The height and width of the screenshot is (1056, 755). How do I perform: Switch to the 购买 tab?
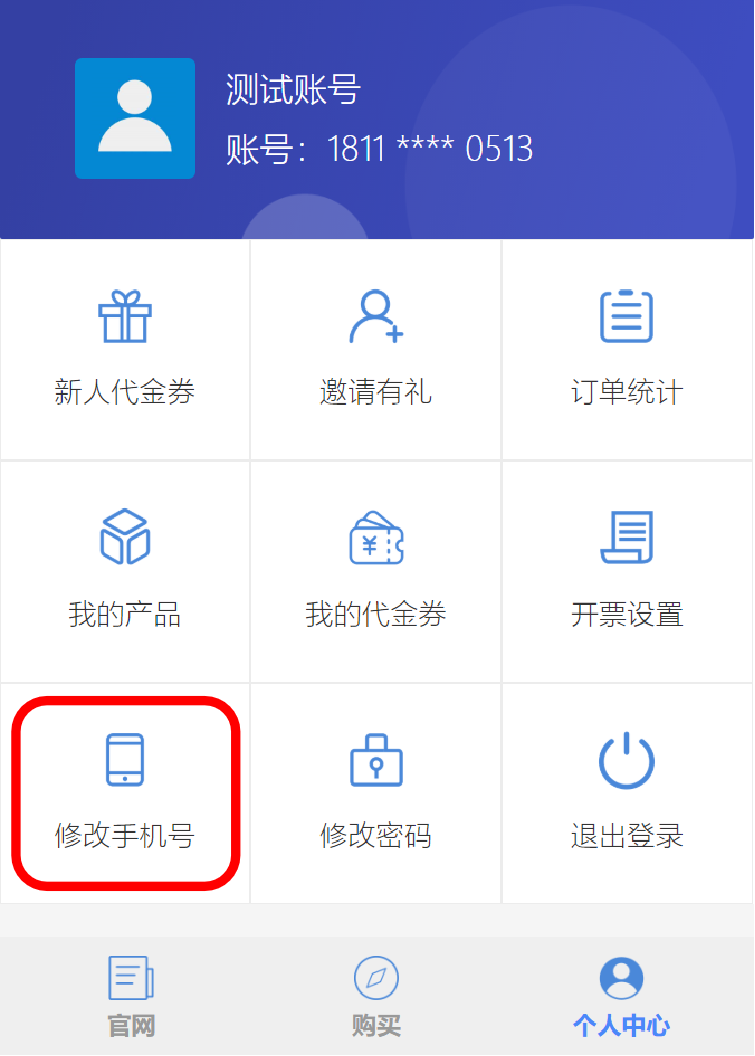[376, 996]
